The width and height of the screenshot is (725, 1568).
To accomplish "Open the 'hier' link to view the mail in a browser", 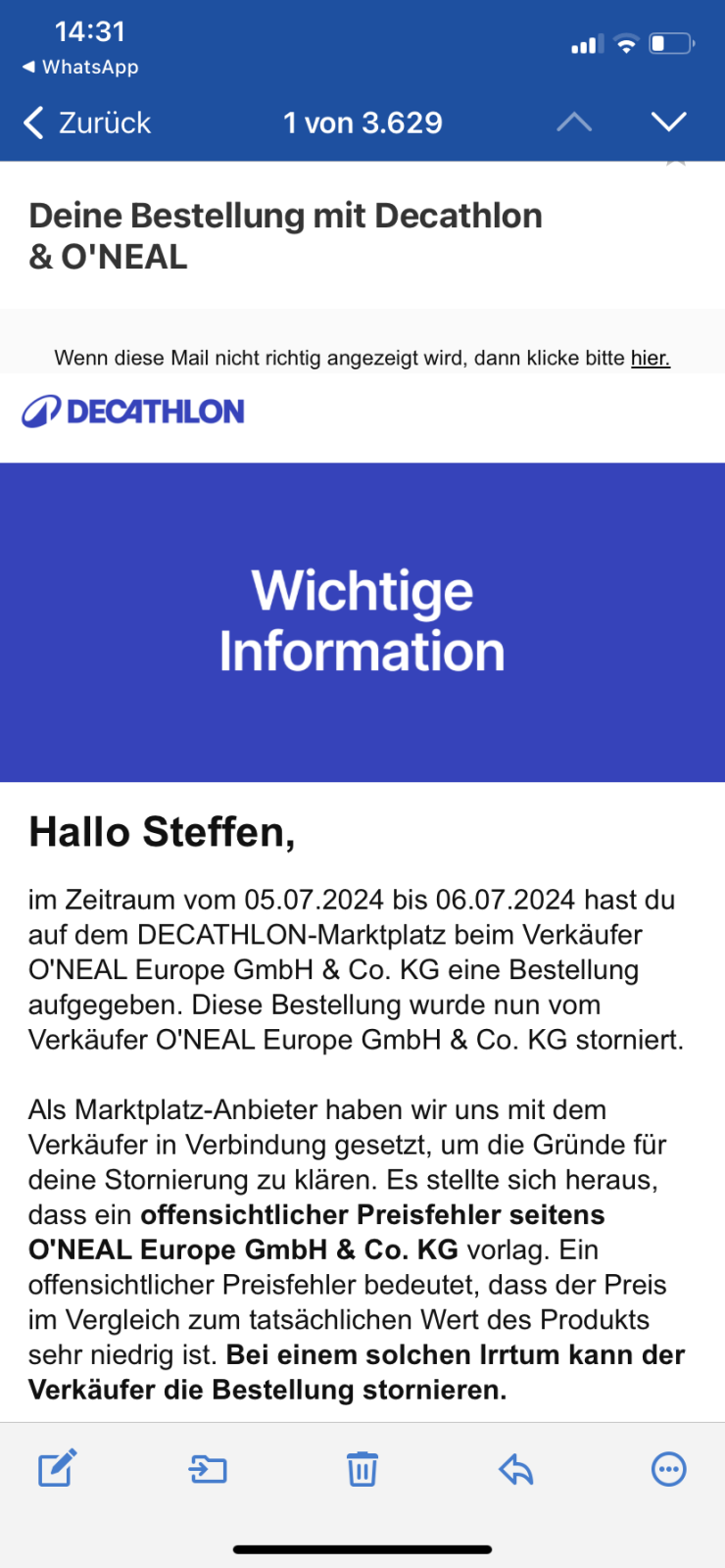I will coord(650,358).
